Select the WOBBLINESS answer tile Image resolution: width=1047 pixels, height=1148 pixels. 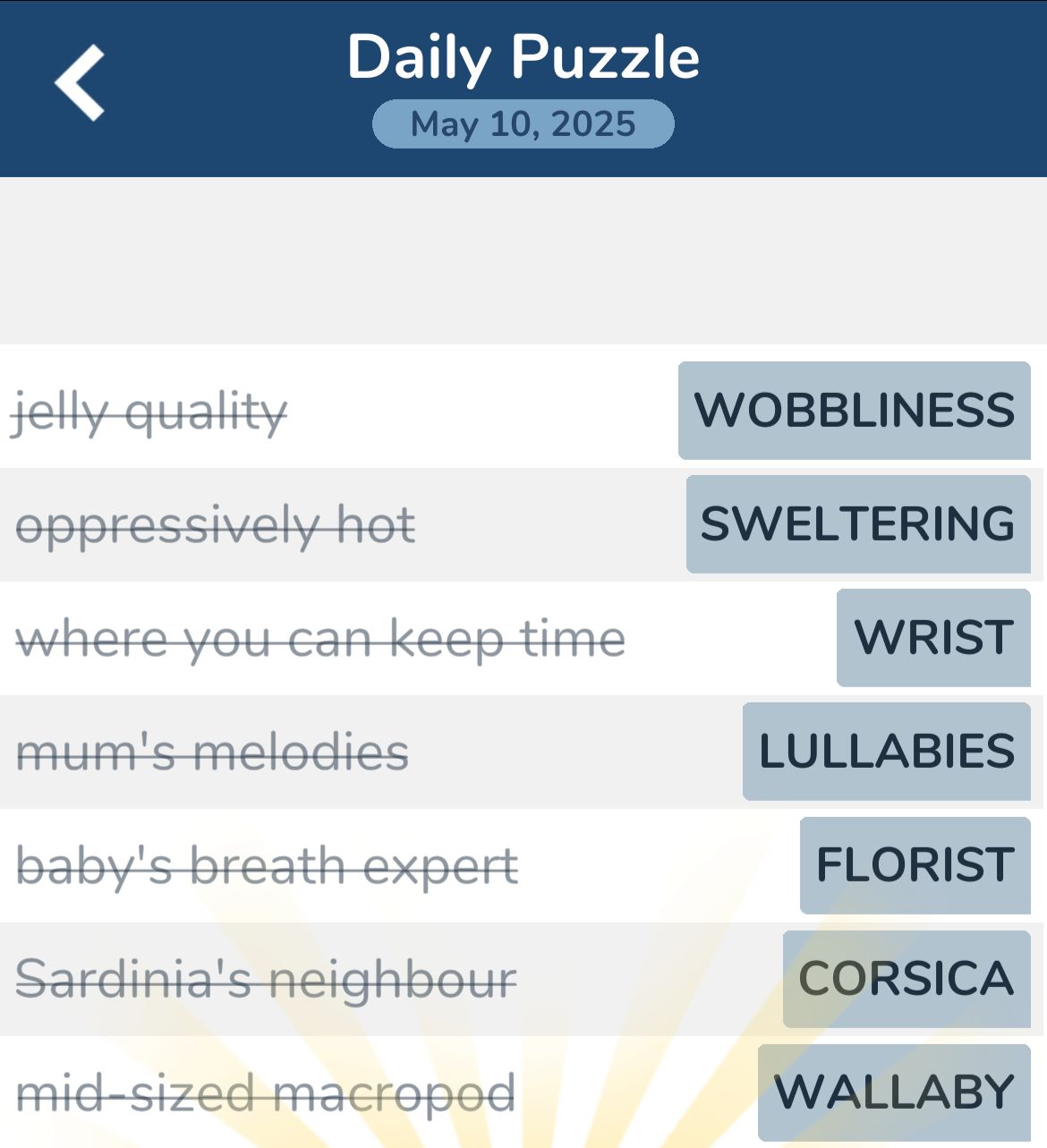(854, 411)
